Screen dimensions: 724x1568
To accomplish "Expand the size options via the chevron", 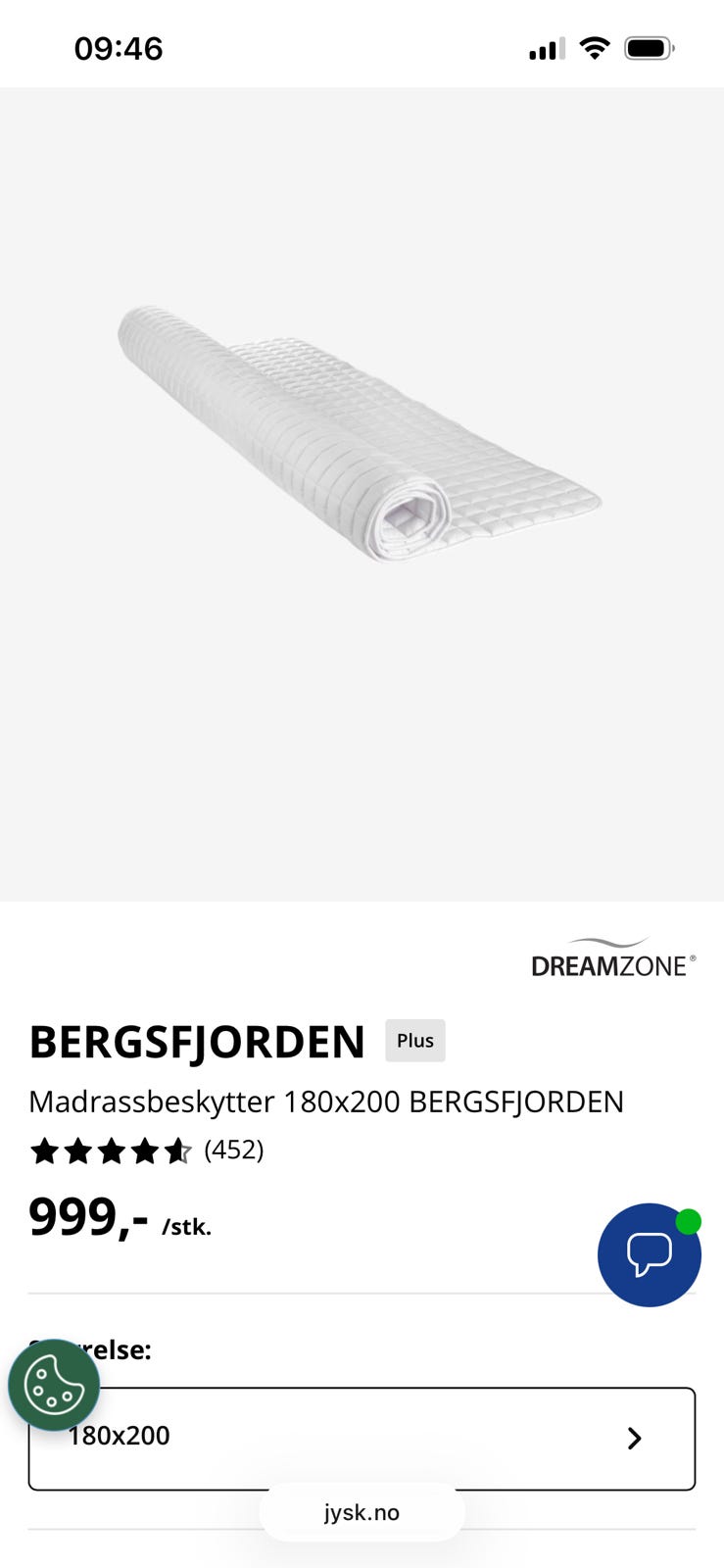I will click(x=635, y=1438).
